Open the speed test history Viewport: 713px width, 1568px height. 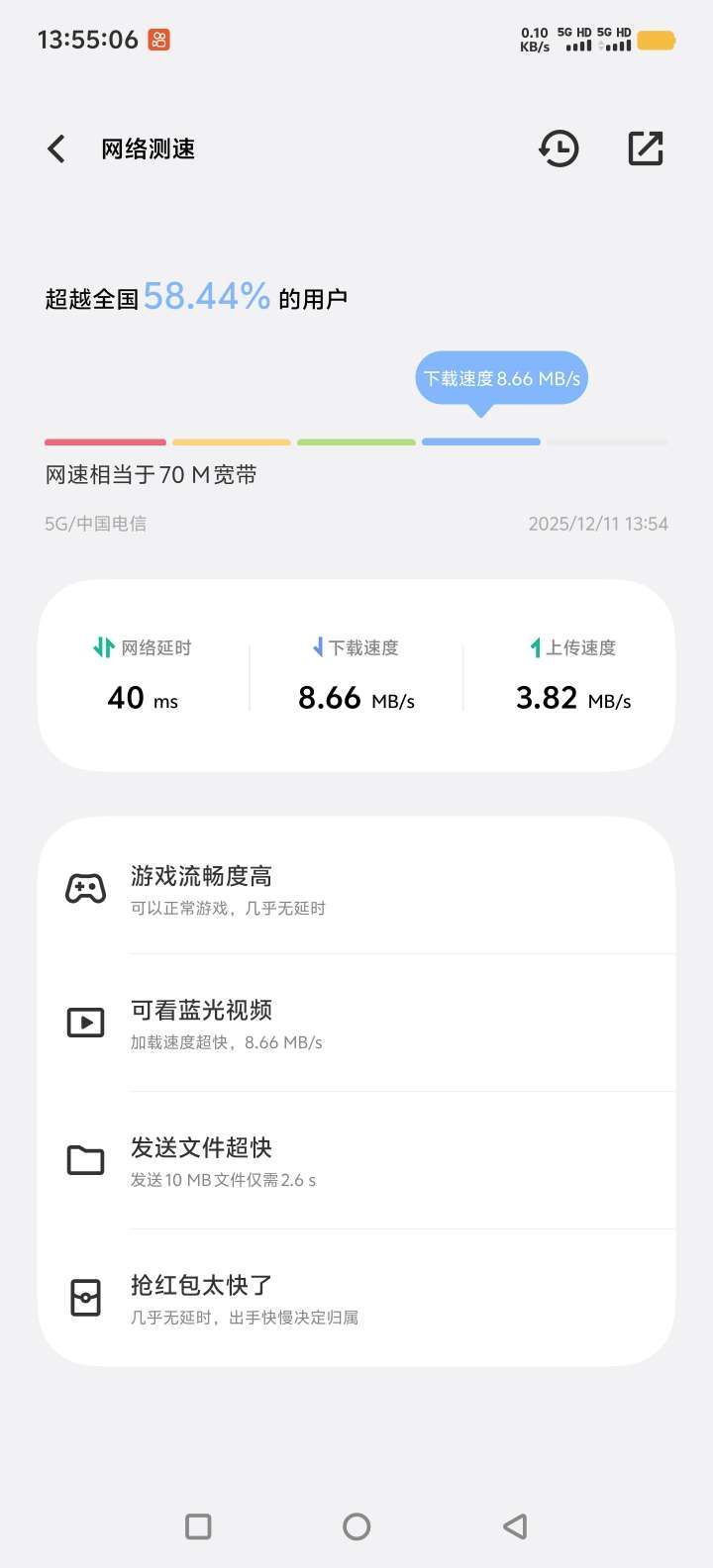(x=559, y=149)
